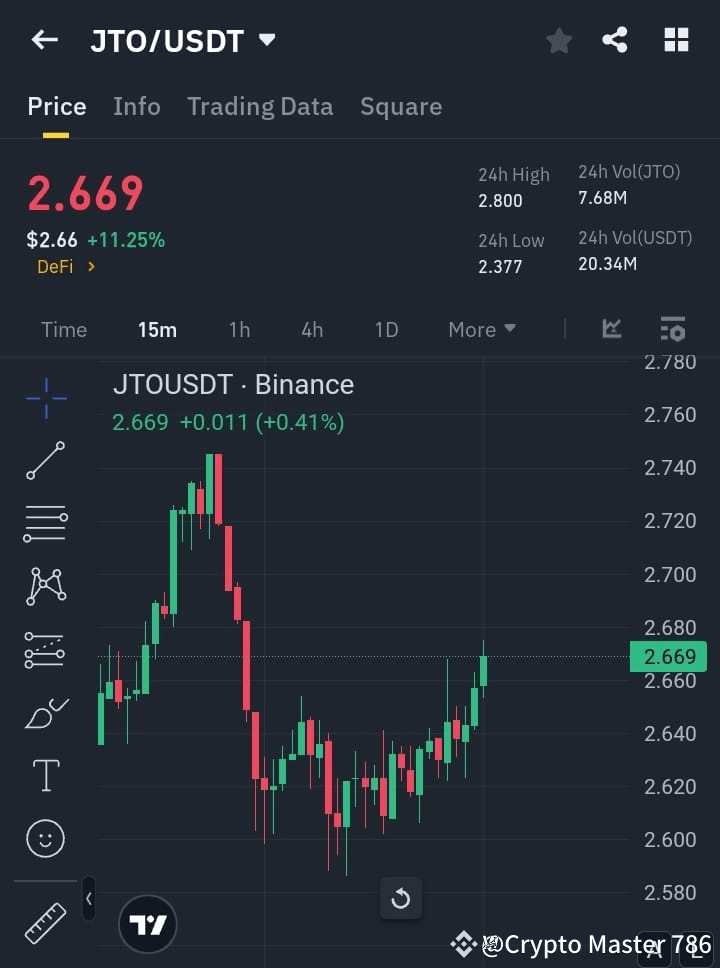This screenshot has height=968, width=720.
Task: Star JTO/USDT as a favorite
Action: (559, 40)
